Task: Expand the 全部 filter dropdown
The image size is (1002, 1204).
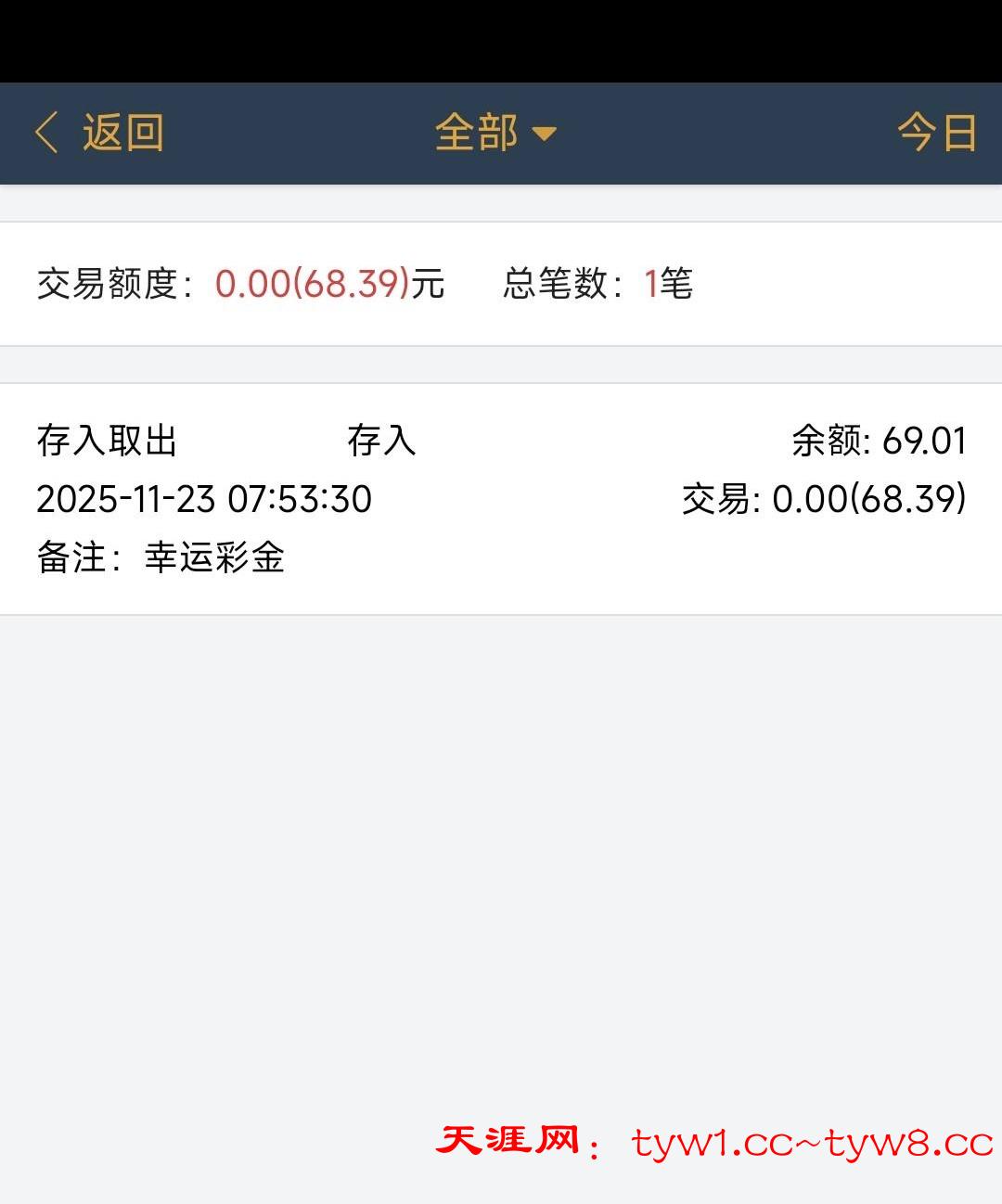Action: 495,133
